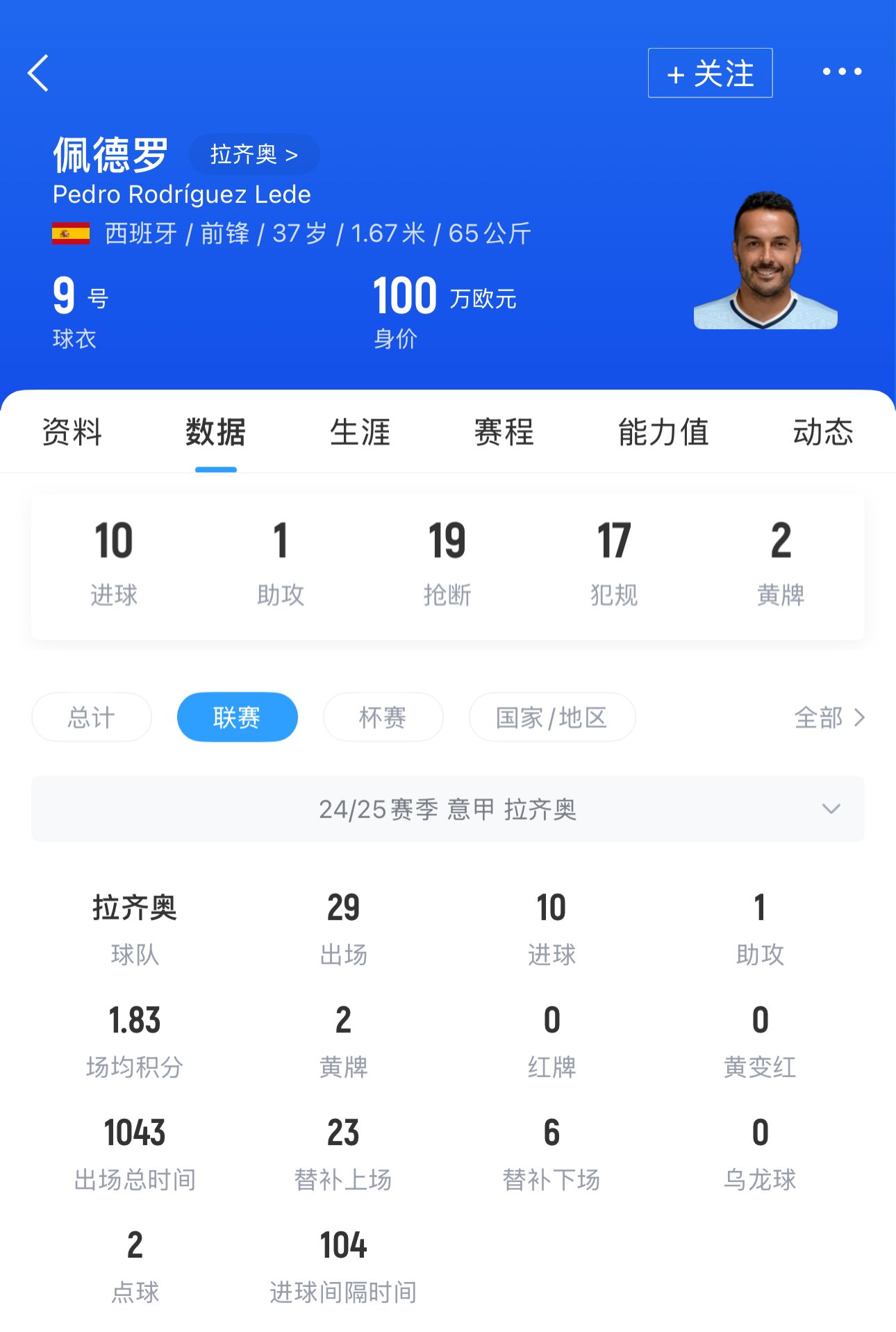Go back with the arrow
896x1332 pixels.
coord(39,73)
